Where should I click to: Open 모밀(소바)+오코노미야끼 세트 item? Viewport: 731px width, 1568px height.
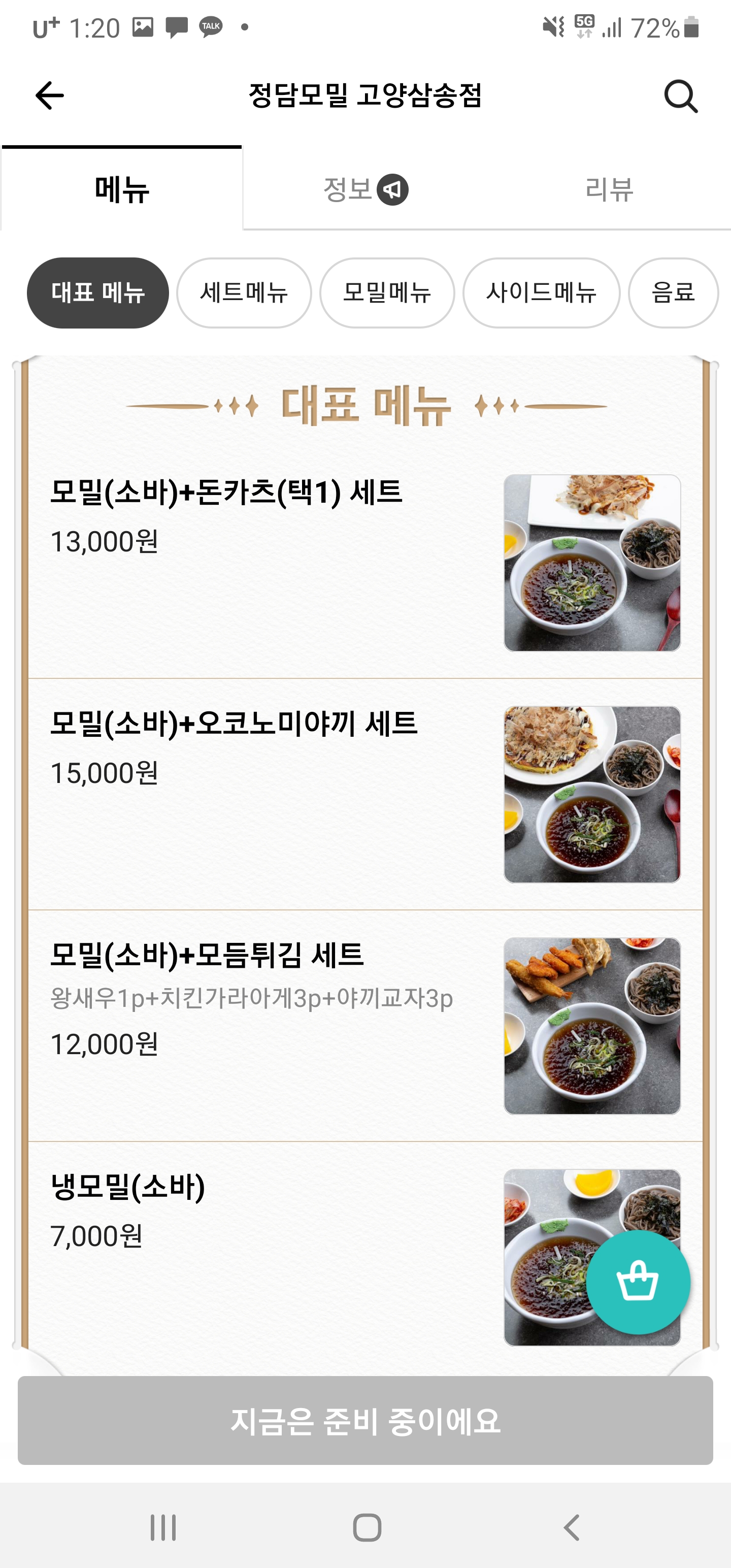pyautogui.click(x=365, y=794)
